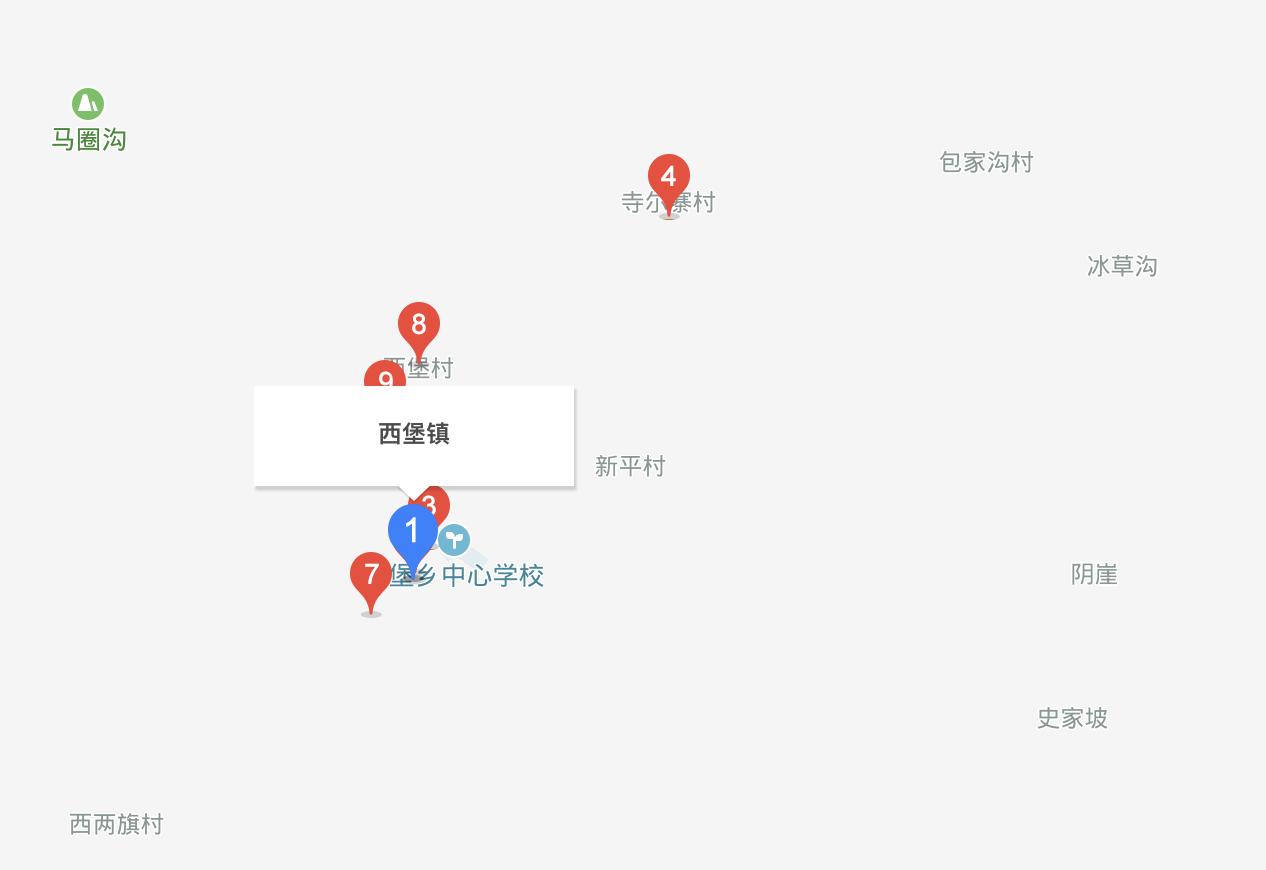Select the red map marker numbered 3
This screenshot has width=1266, height=870.
pyautogui.click(x=436, y=500)
